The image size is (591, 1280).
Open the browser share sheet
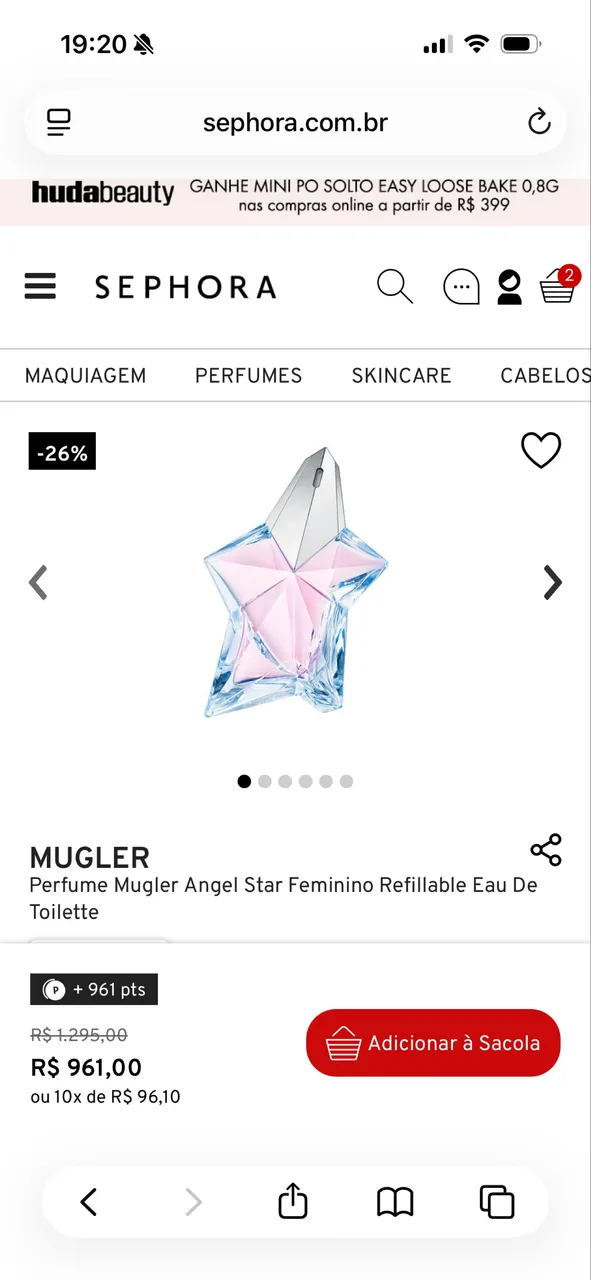[293, 1200]
